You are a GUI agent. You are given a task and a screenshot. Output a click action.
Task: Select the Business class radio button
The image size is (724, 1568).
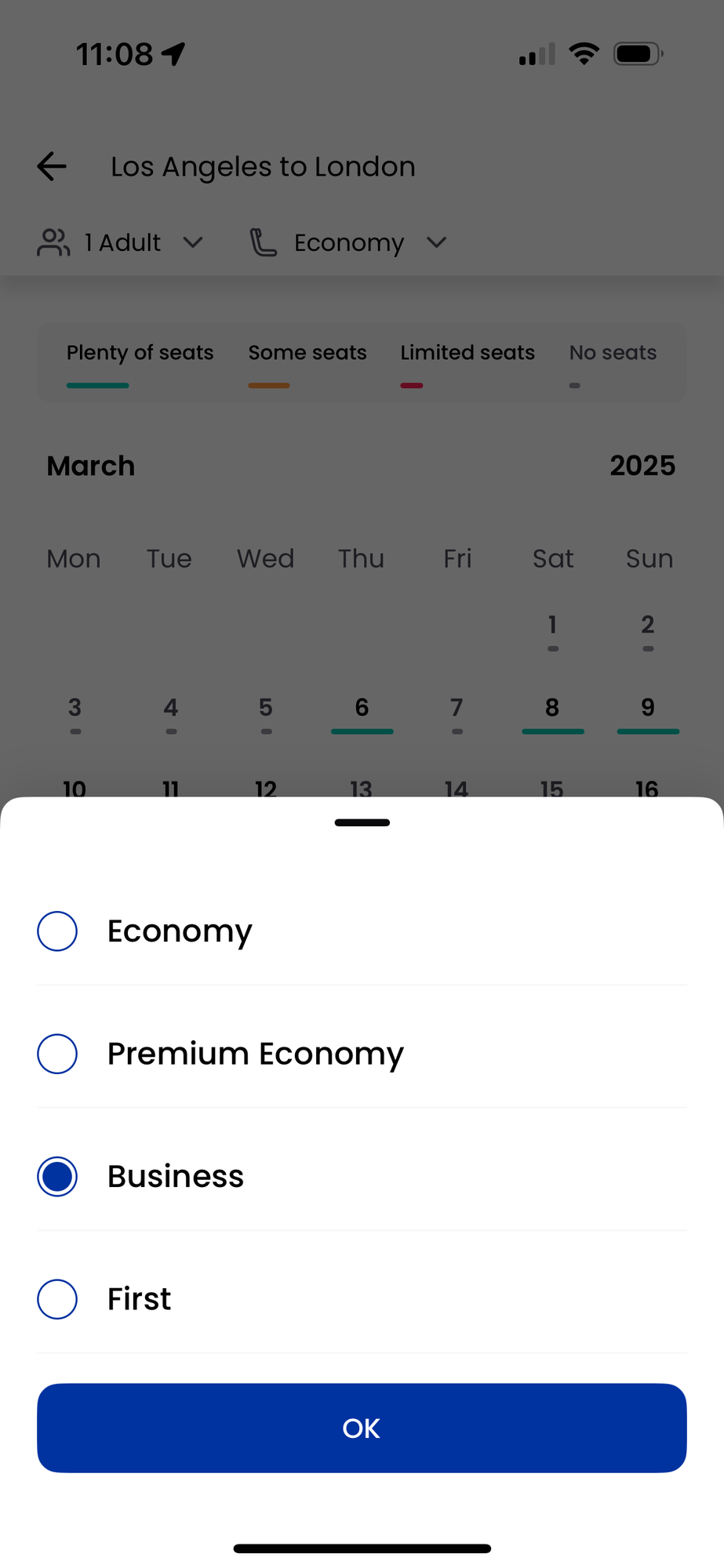57,1177
